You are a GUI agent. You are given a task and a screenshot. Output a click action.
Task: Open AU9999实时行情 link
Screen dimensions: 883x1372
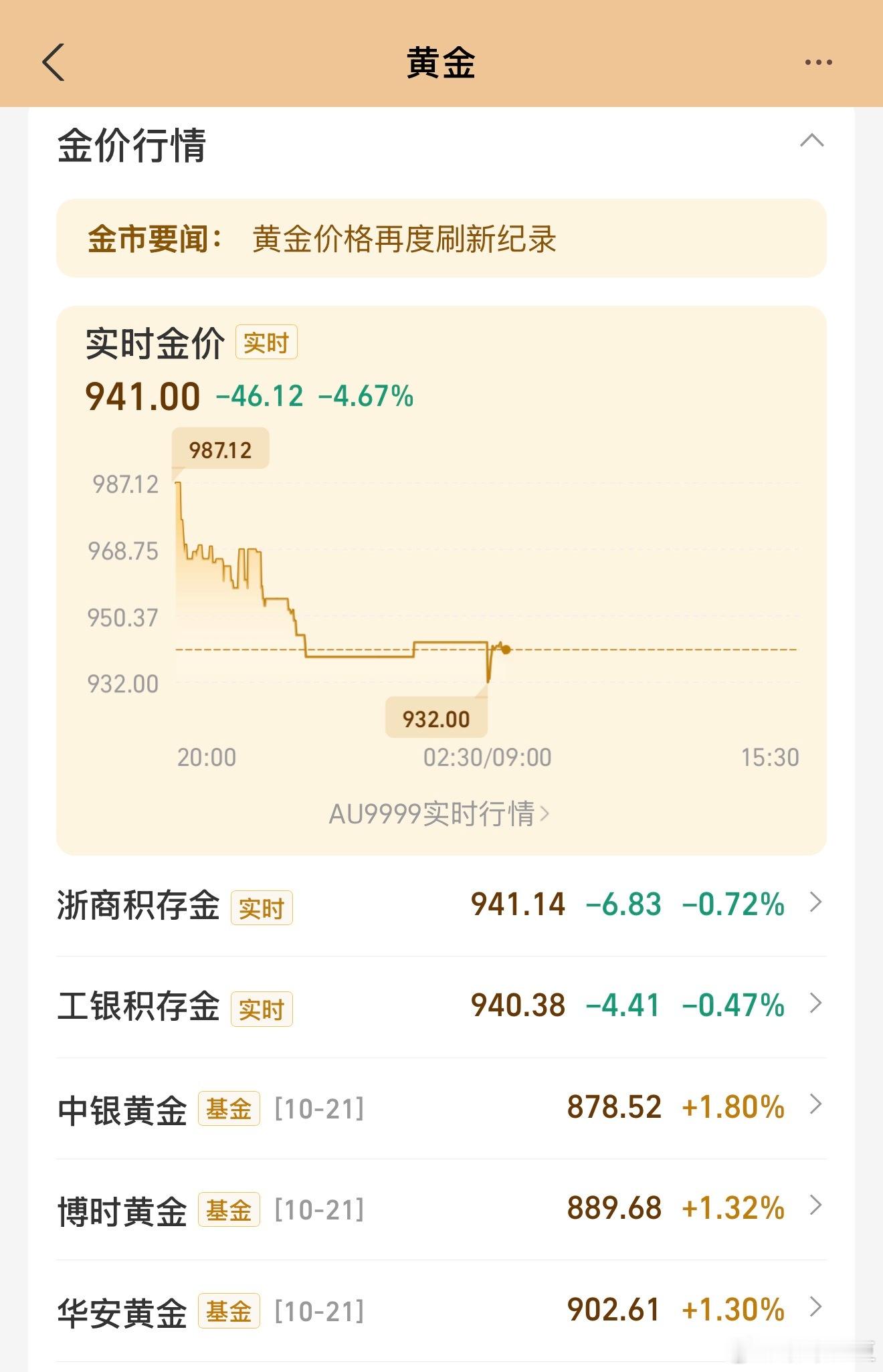coord(439,814)
